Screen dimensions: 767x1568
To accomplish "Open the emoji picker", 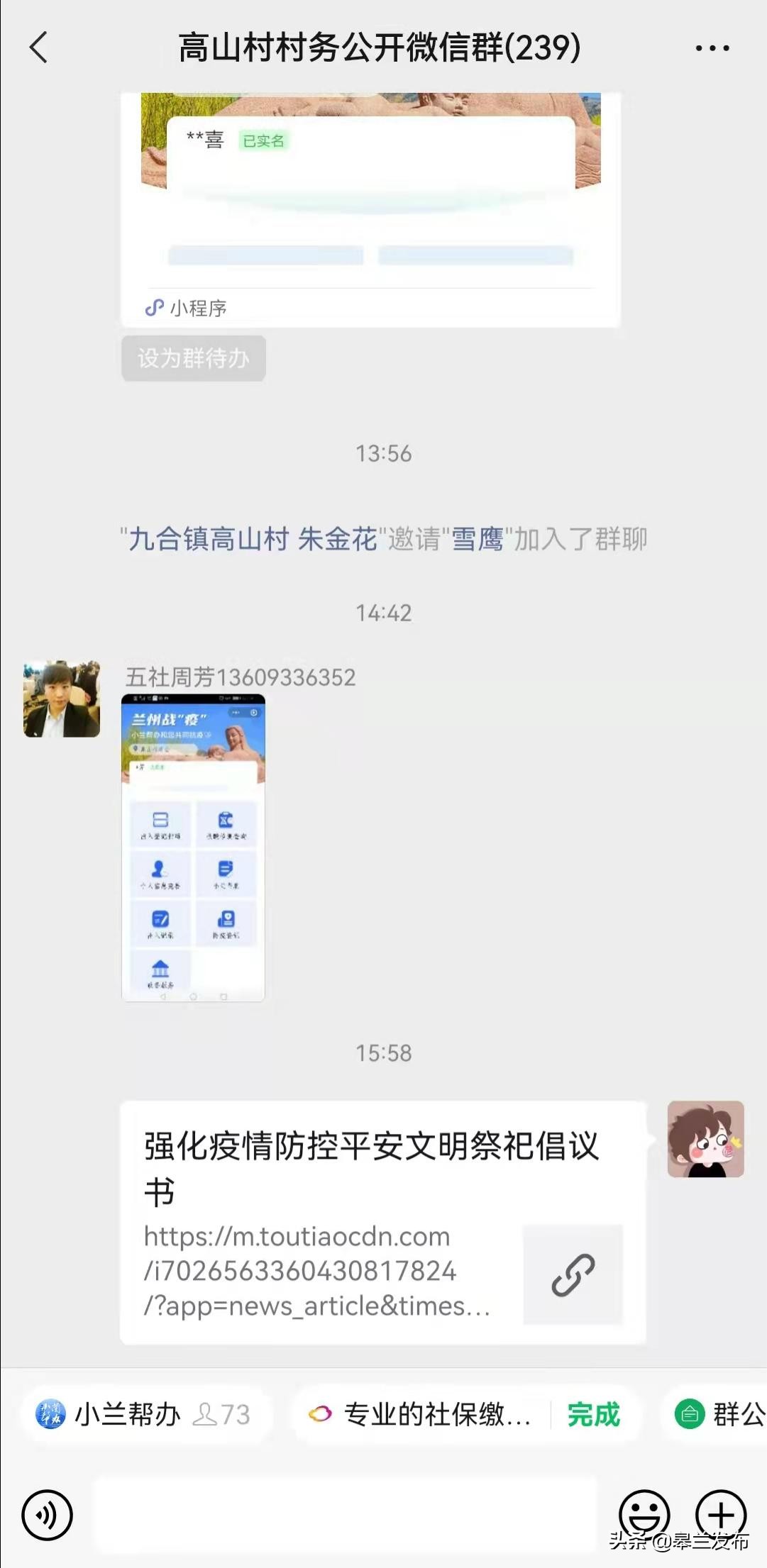I will coord(644,1515).
